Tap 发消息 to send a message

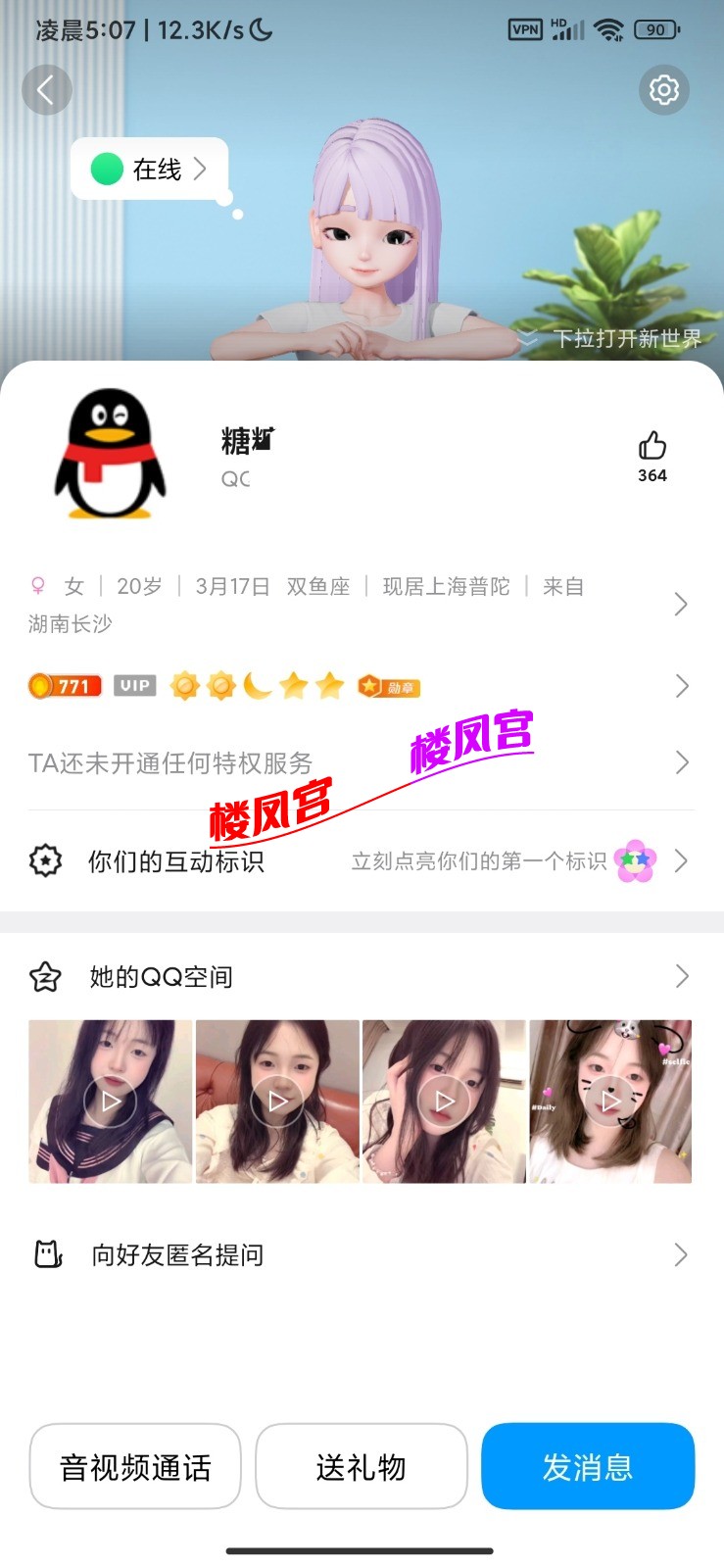coord(588,1467)
